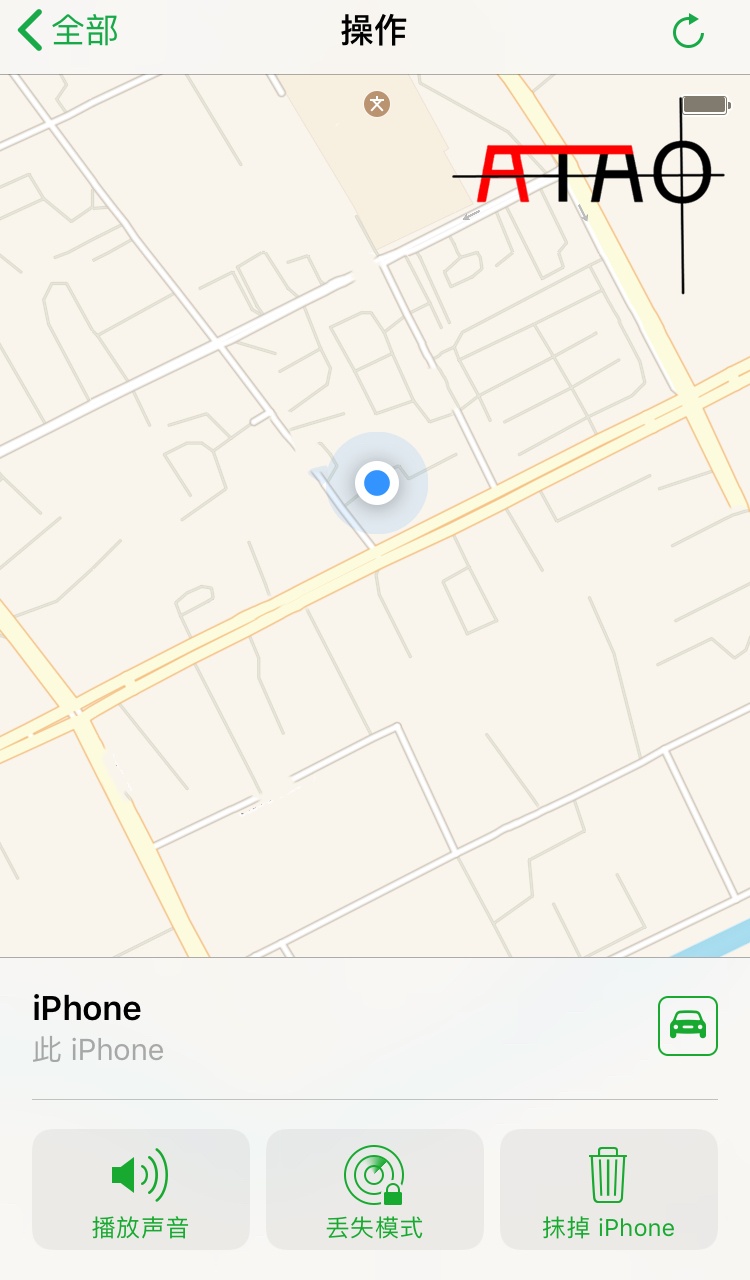Screen dimensions: 750x1280
Task: Select 抹掉 iPhone to erase device
Action: (x=608, y=1189)
